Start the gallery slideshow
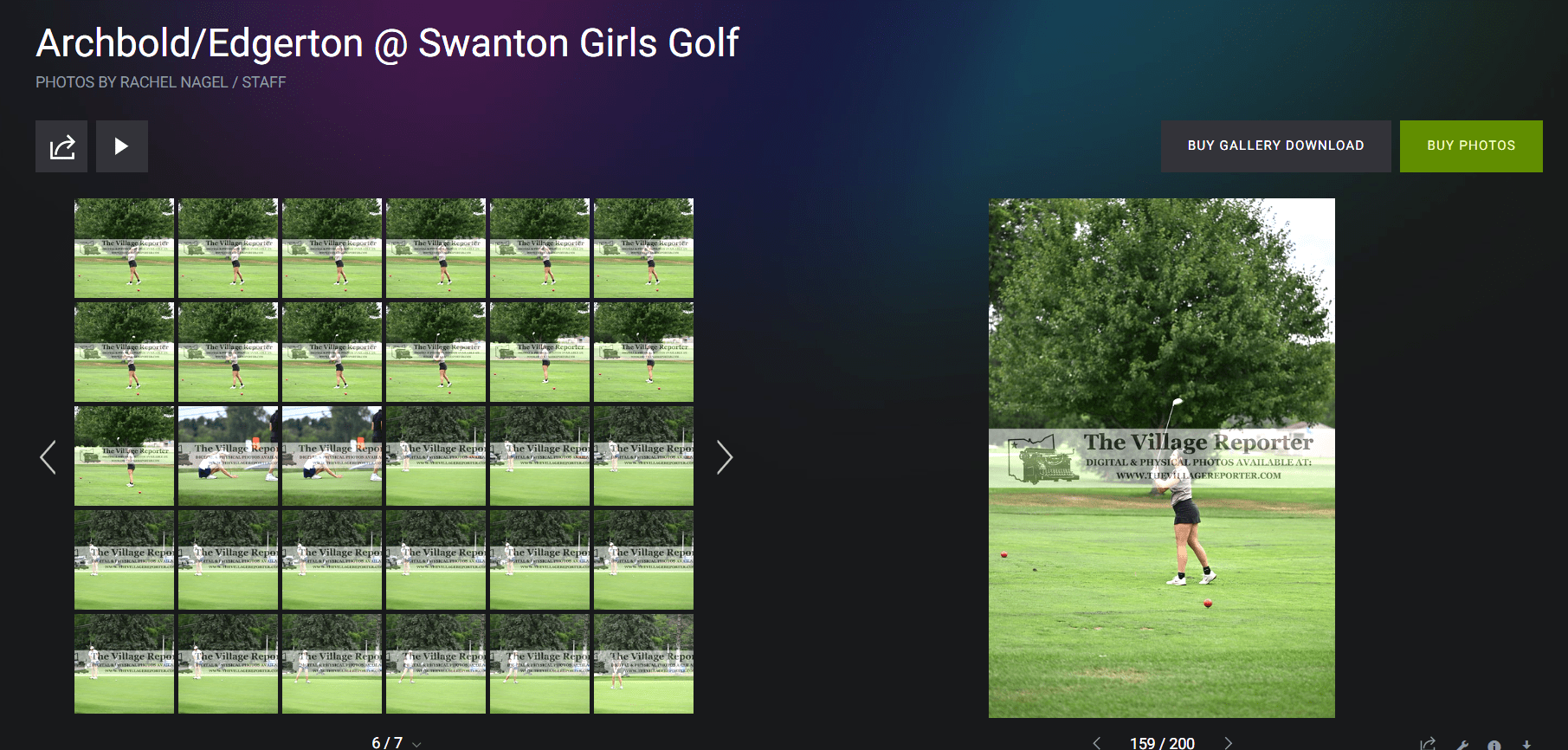1568x750 pixels. 121,146
